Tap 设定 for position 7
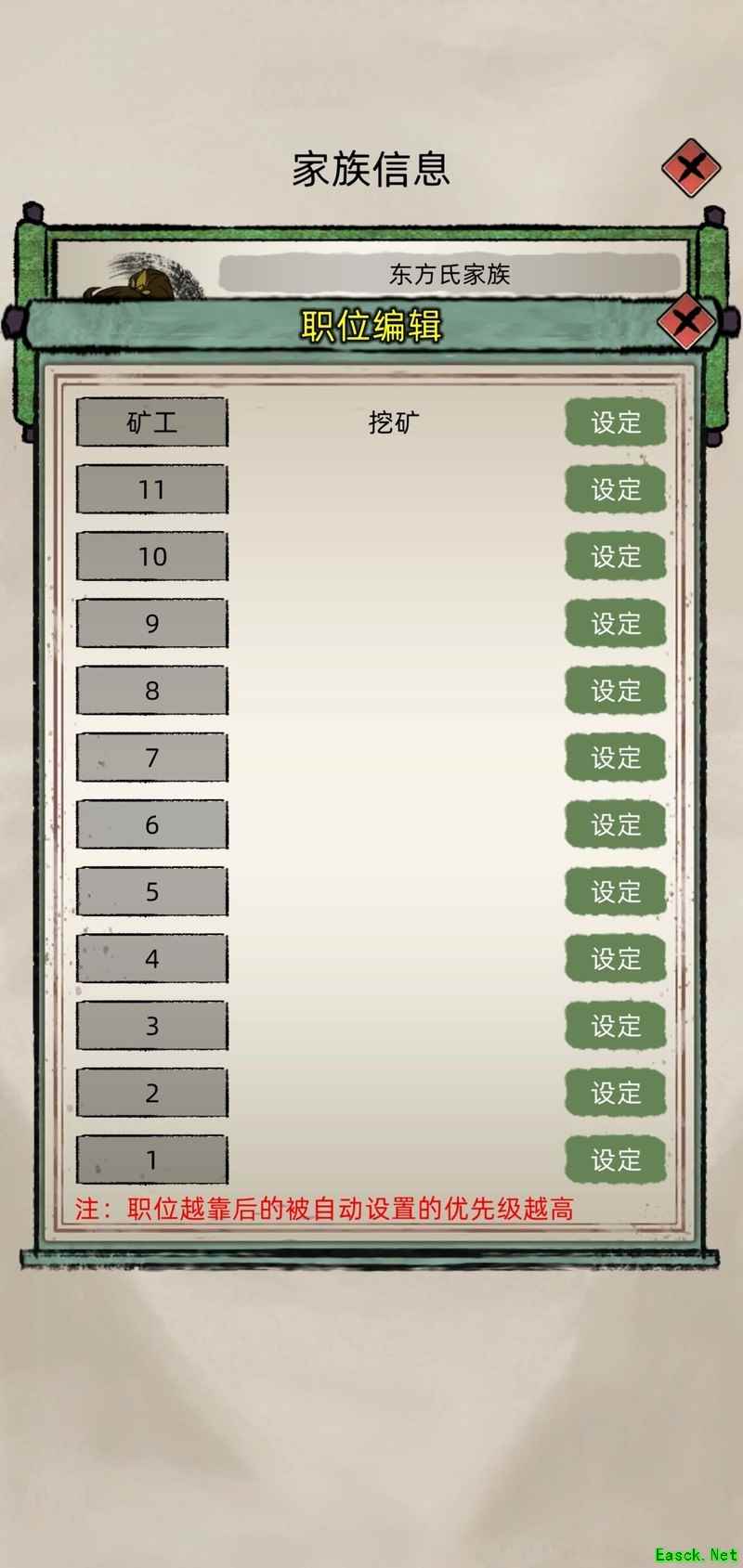Screen dimensions: 743x1568 point(616,758)
